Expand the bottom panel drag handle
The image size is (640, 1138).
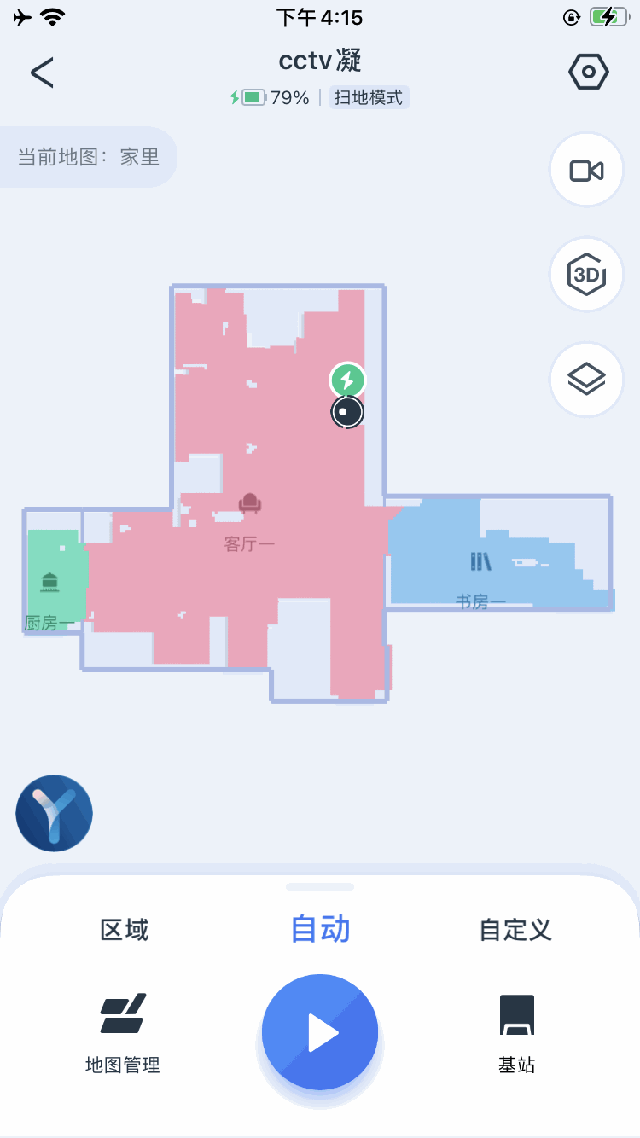click(x=320, y=887)
